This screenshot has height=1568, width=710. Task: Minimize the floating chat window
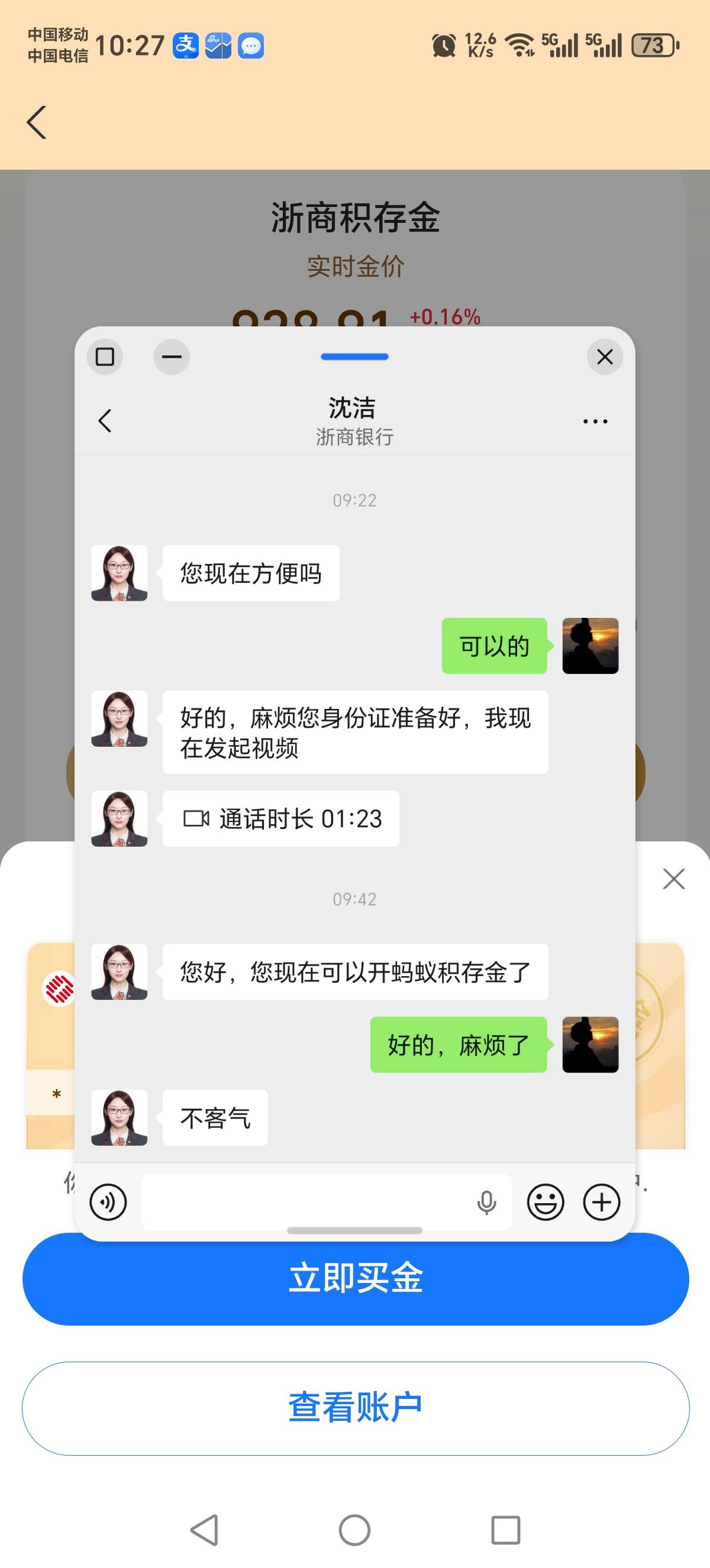click(172, 357)
